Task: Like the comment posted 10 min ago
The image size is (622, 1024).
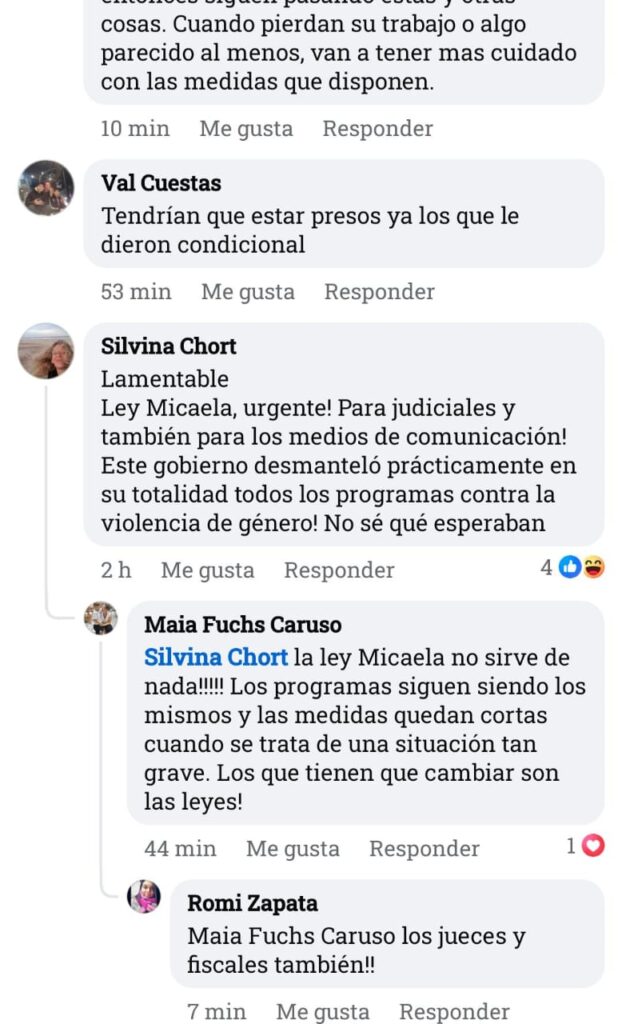Action: (246, 129)
